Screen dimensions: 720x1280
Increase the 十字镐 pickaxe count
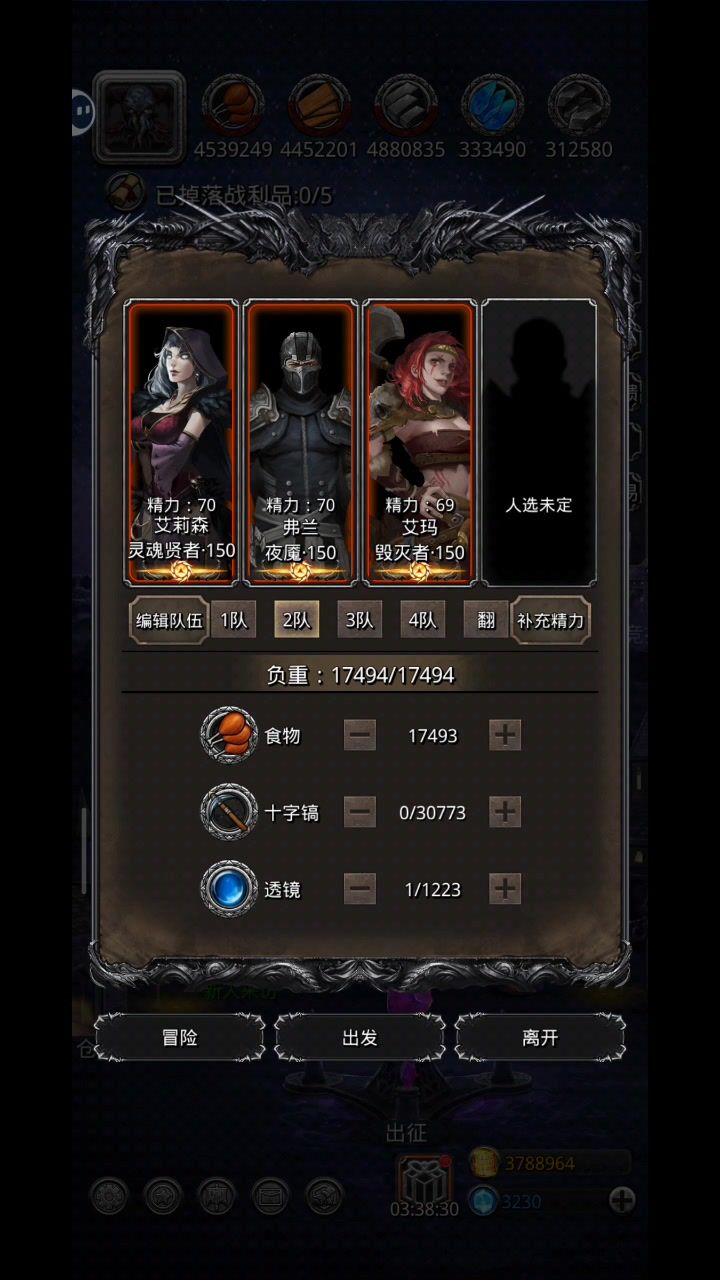point(505,812)
